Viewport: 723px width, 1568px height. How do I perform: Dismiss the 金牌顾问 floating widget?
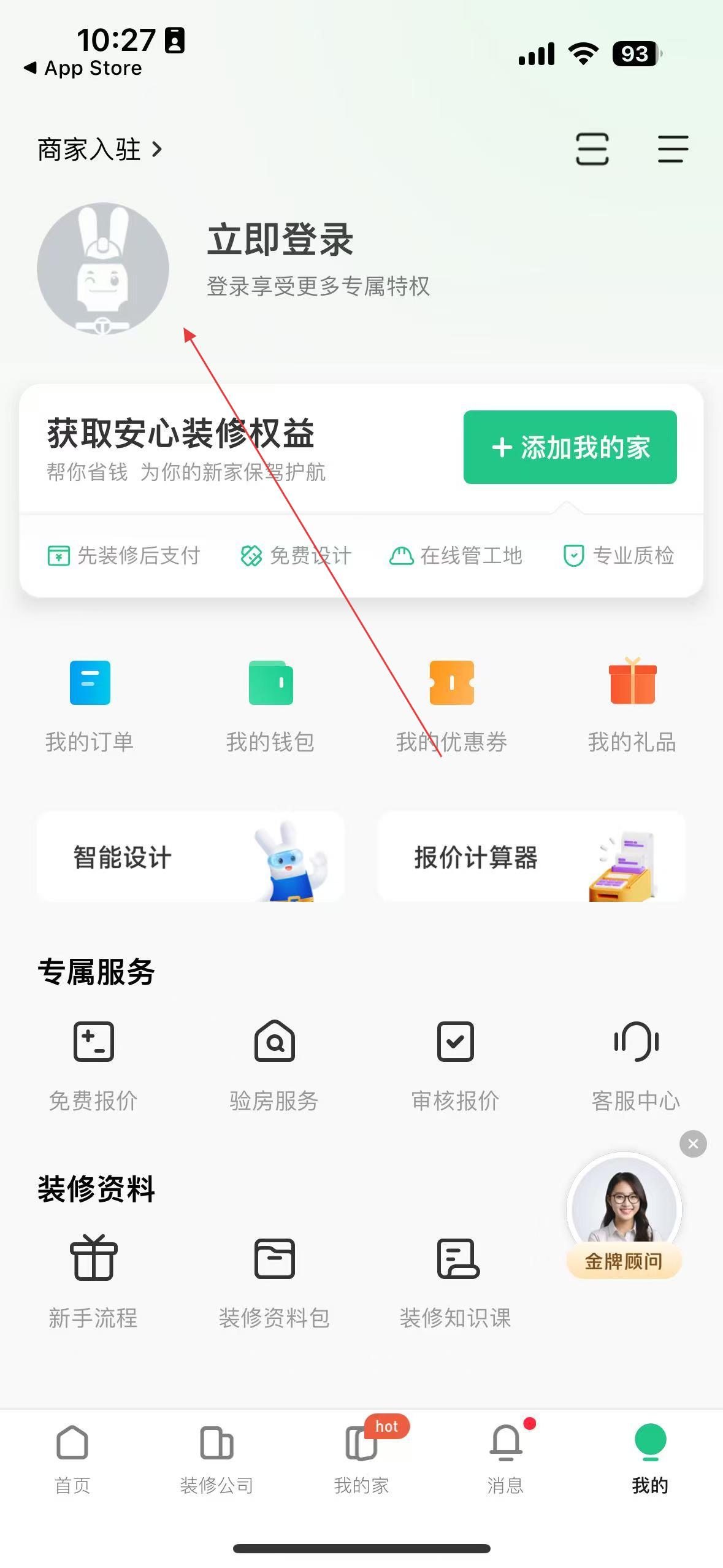click(x=693, y=1143)
